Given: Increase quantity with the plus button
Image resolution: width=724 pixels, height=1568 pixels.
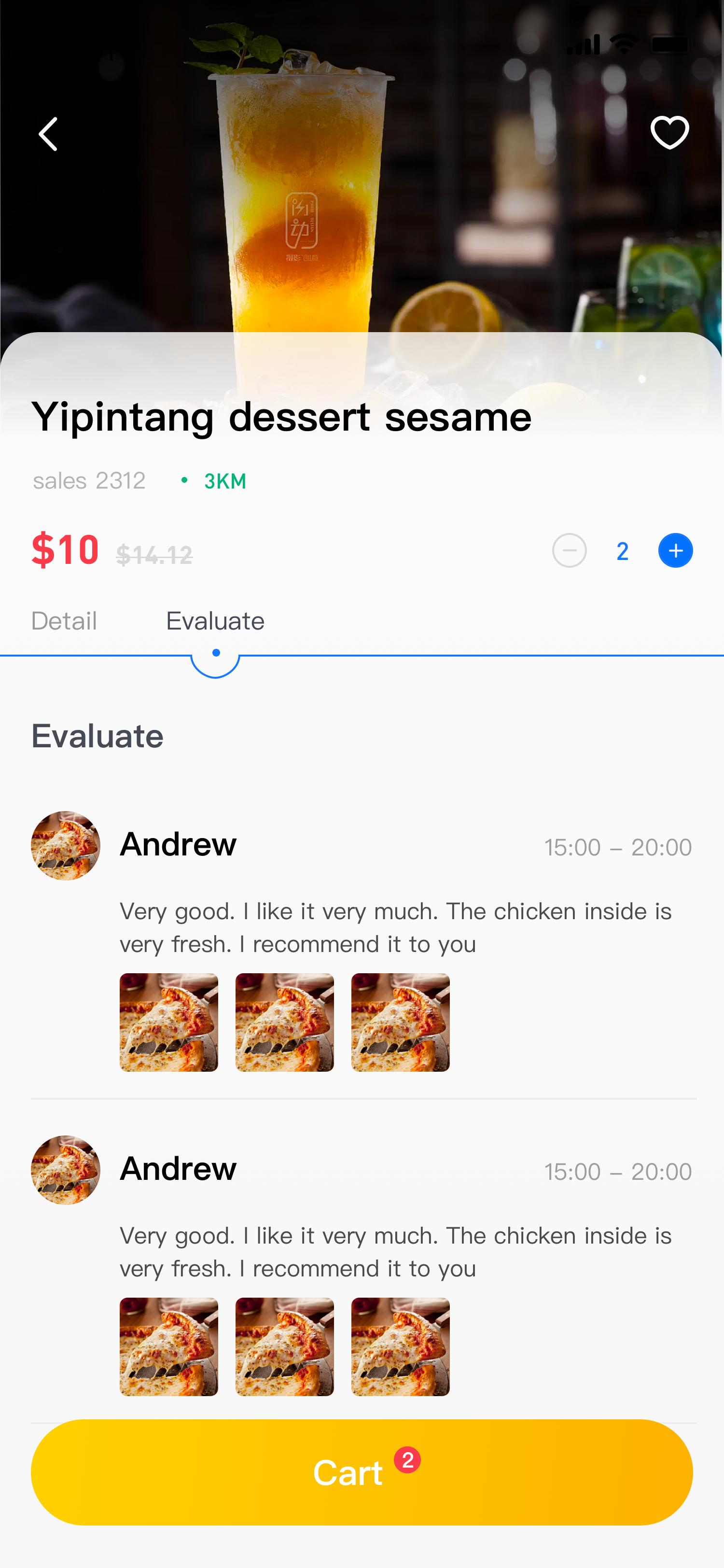Looking at the screenshot, I should (x=675, y=551).
